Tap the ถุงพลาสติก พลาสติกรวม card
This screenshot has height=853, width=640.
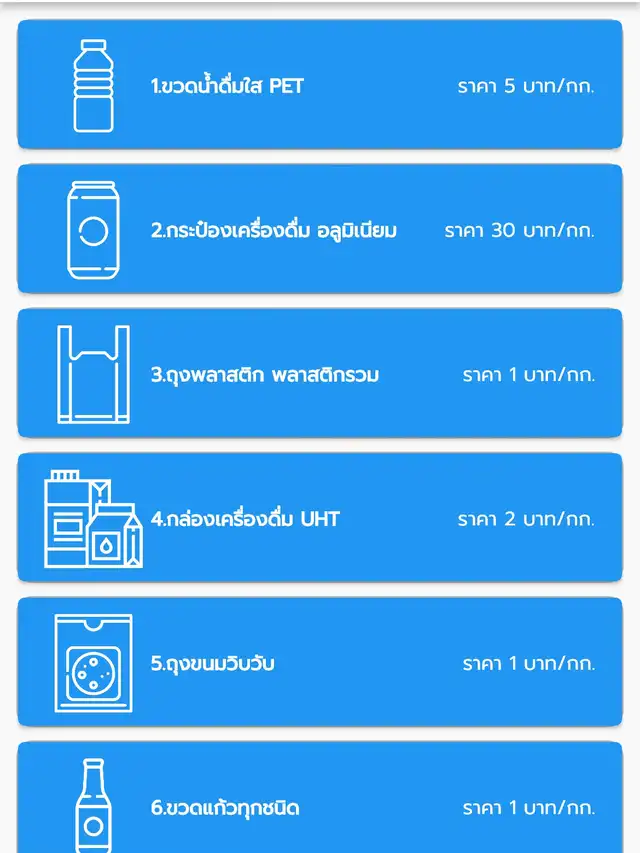(x=320, y=374)
